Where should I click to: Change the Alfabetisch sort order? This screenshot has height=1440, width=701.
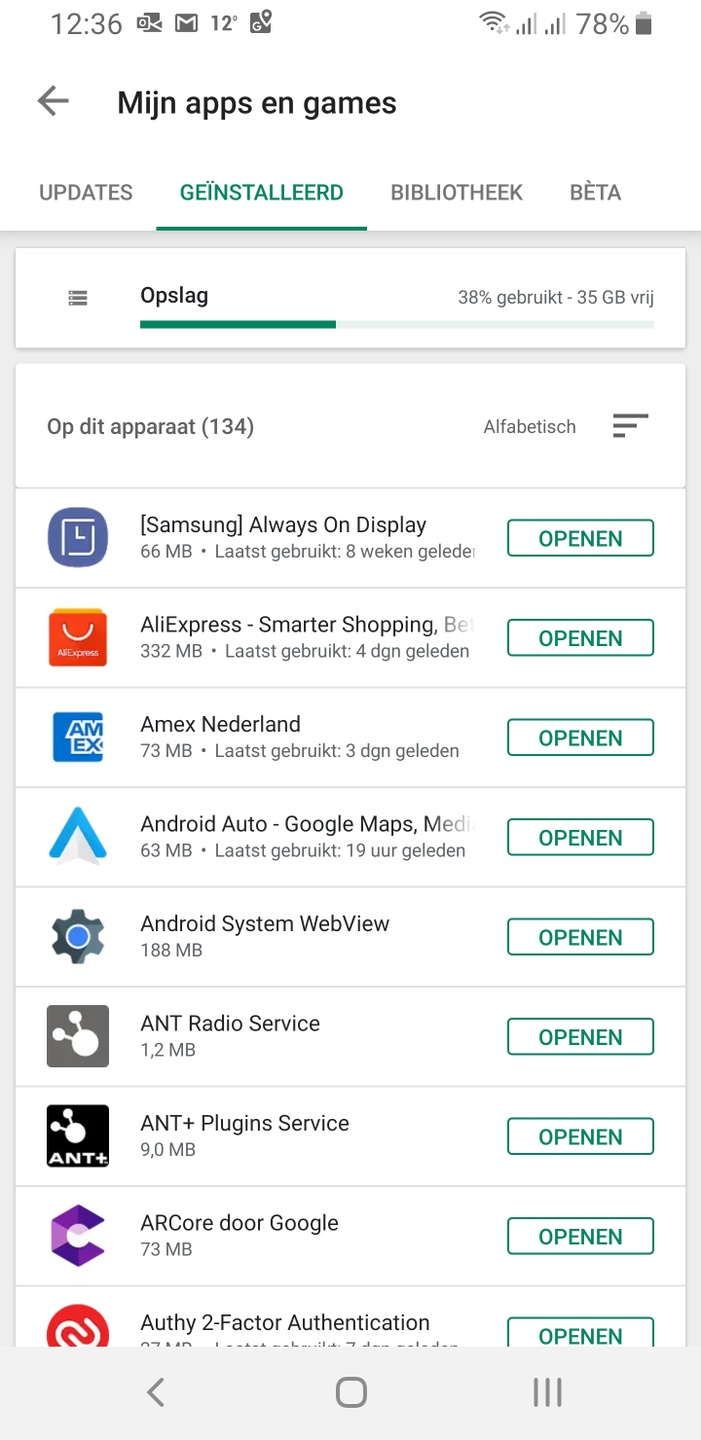pos(630,427)
